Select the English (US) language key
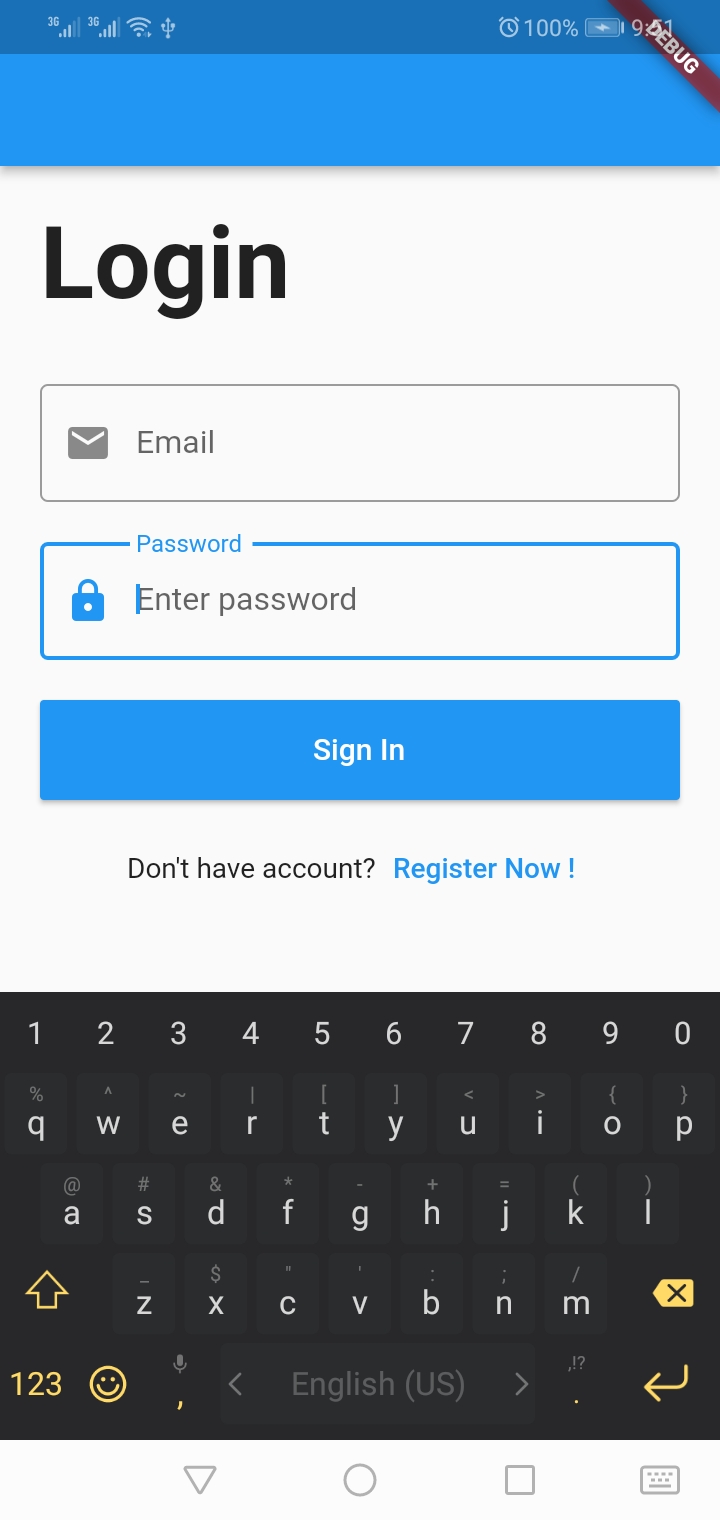 click(378, 1384)
